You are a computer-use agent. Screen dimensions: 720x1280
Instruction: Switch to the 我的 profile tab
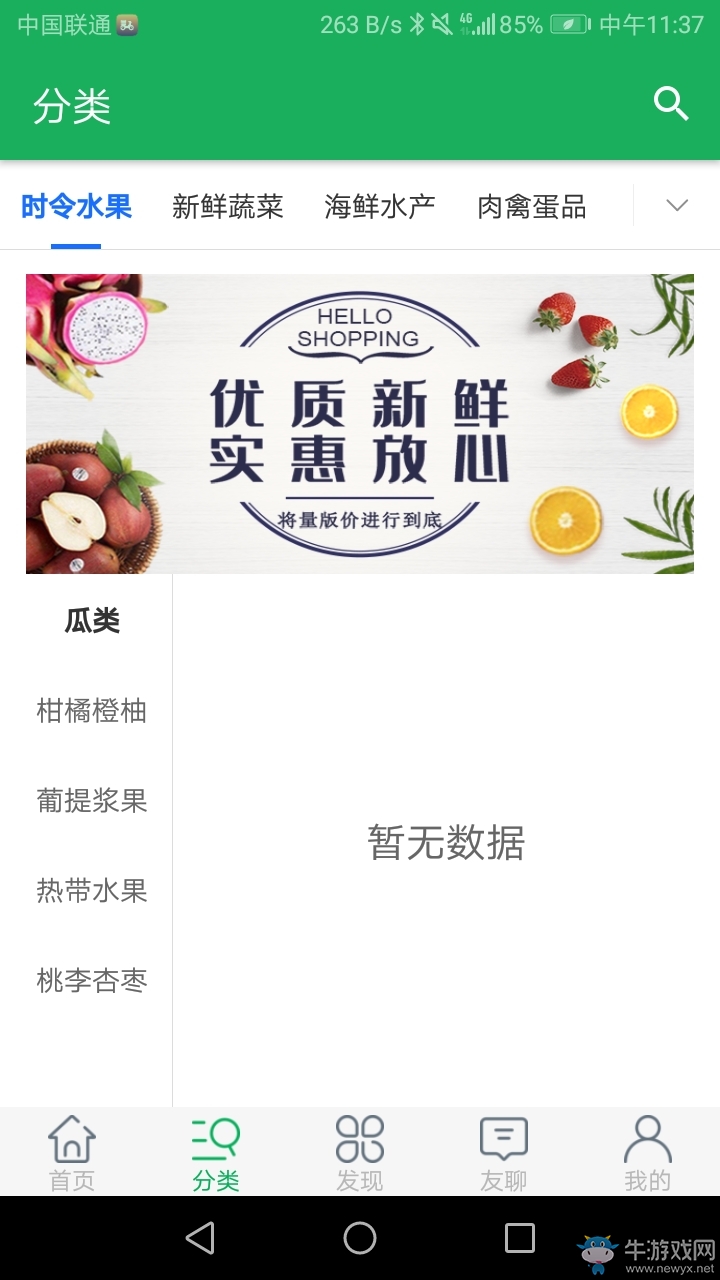[648, 1153]
